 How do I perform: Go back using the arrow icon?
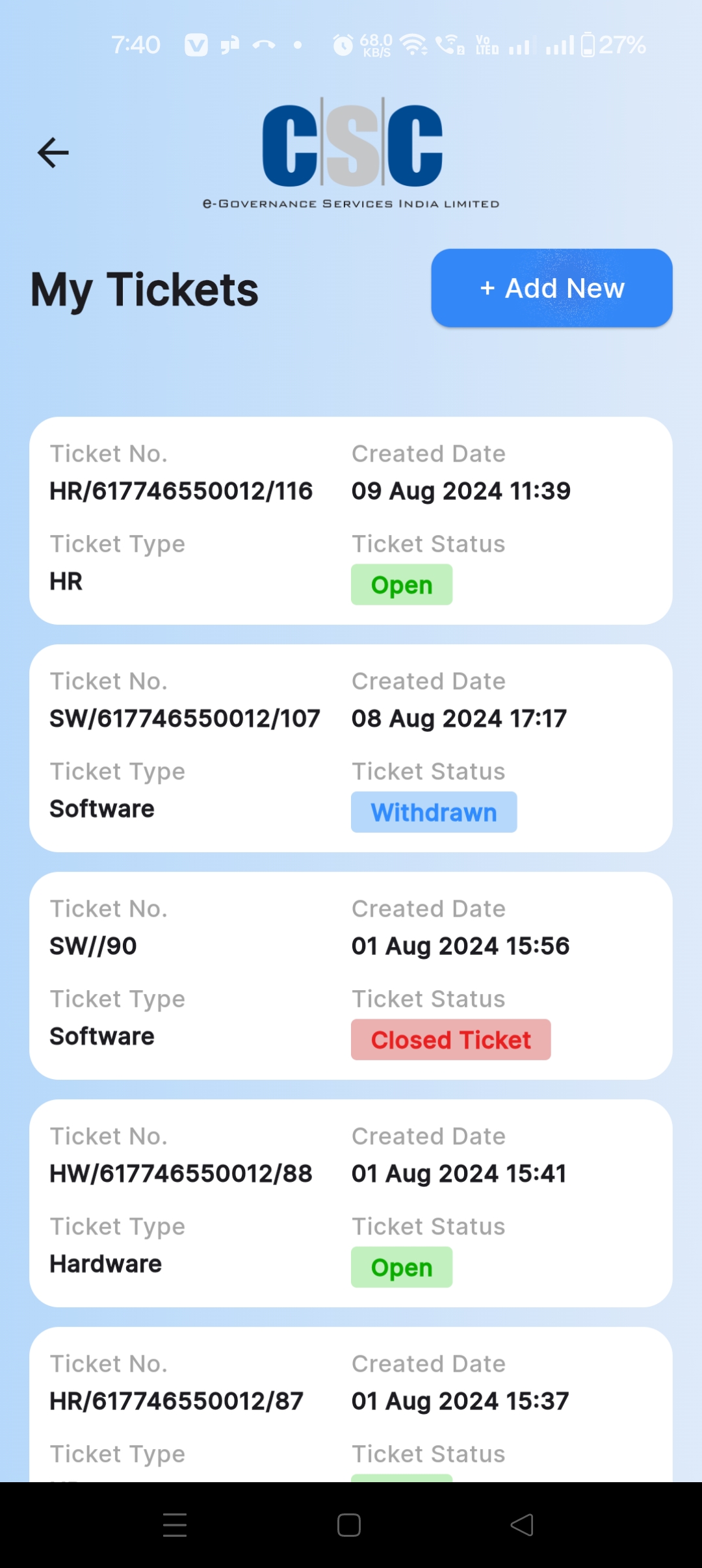point(53,153)
